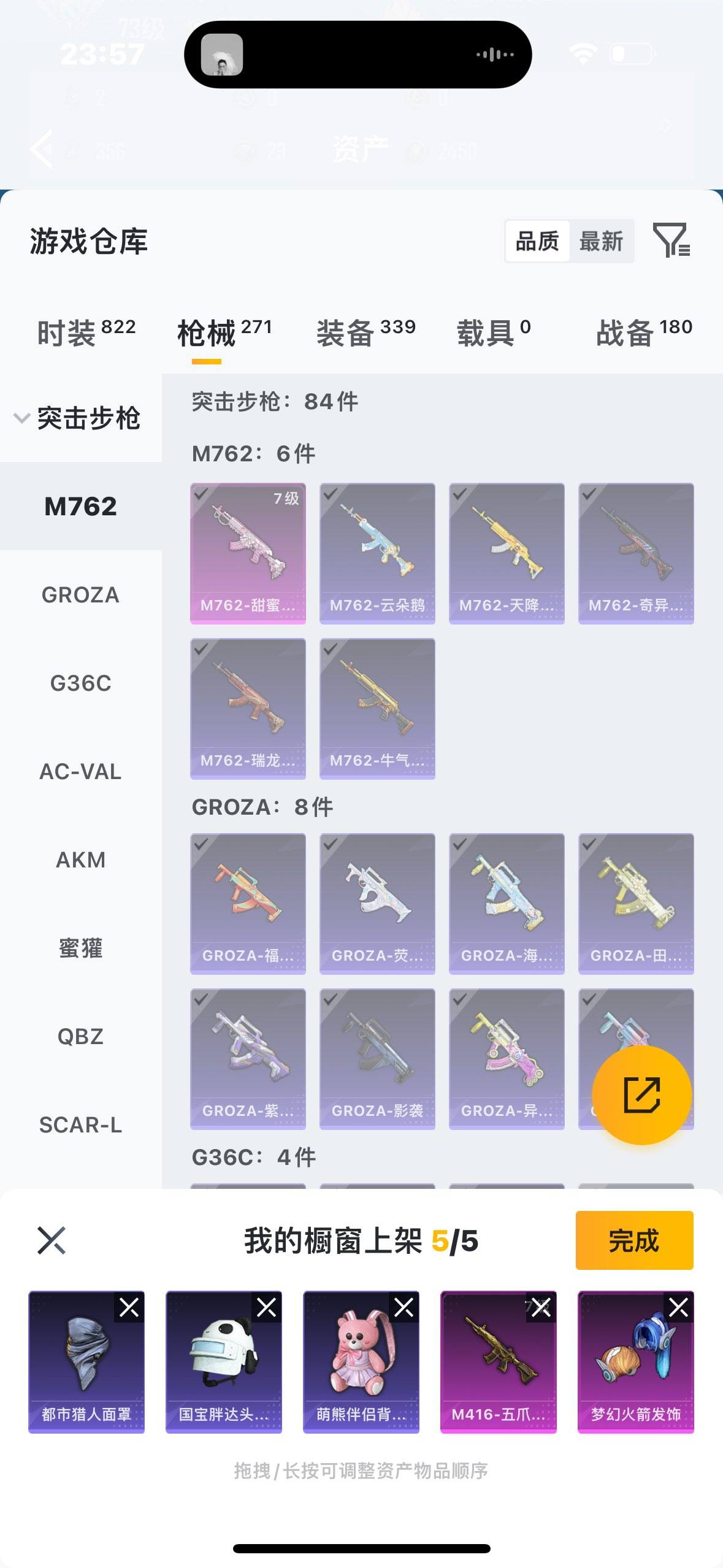Select GROZA in the weapon sidebar
This screenshot has width=723, height=1568.
(x=80, y=594)
